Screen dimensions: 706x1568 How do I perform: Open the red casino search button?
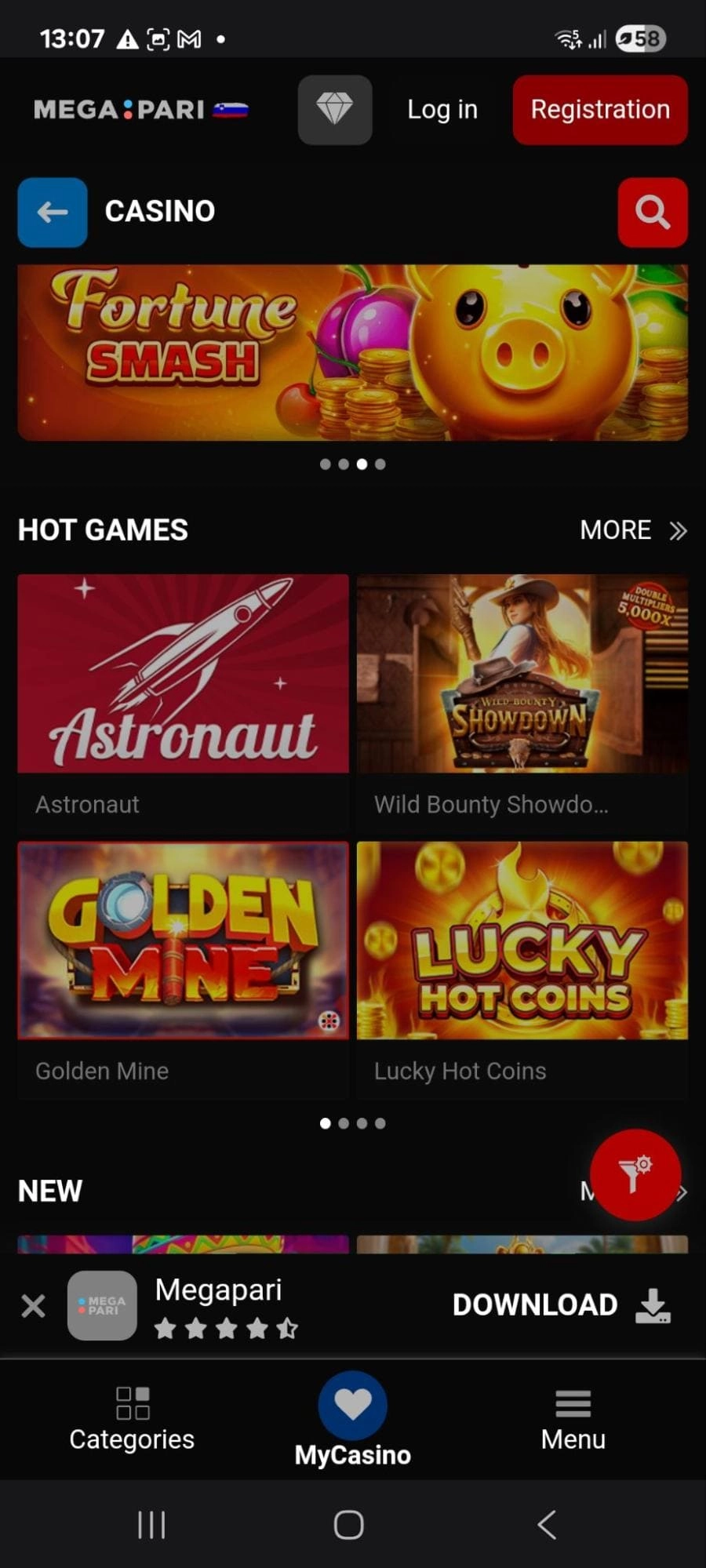(x=652, y=212)
